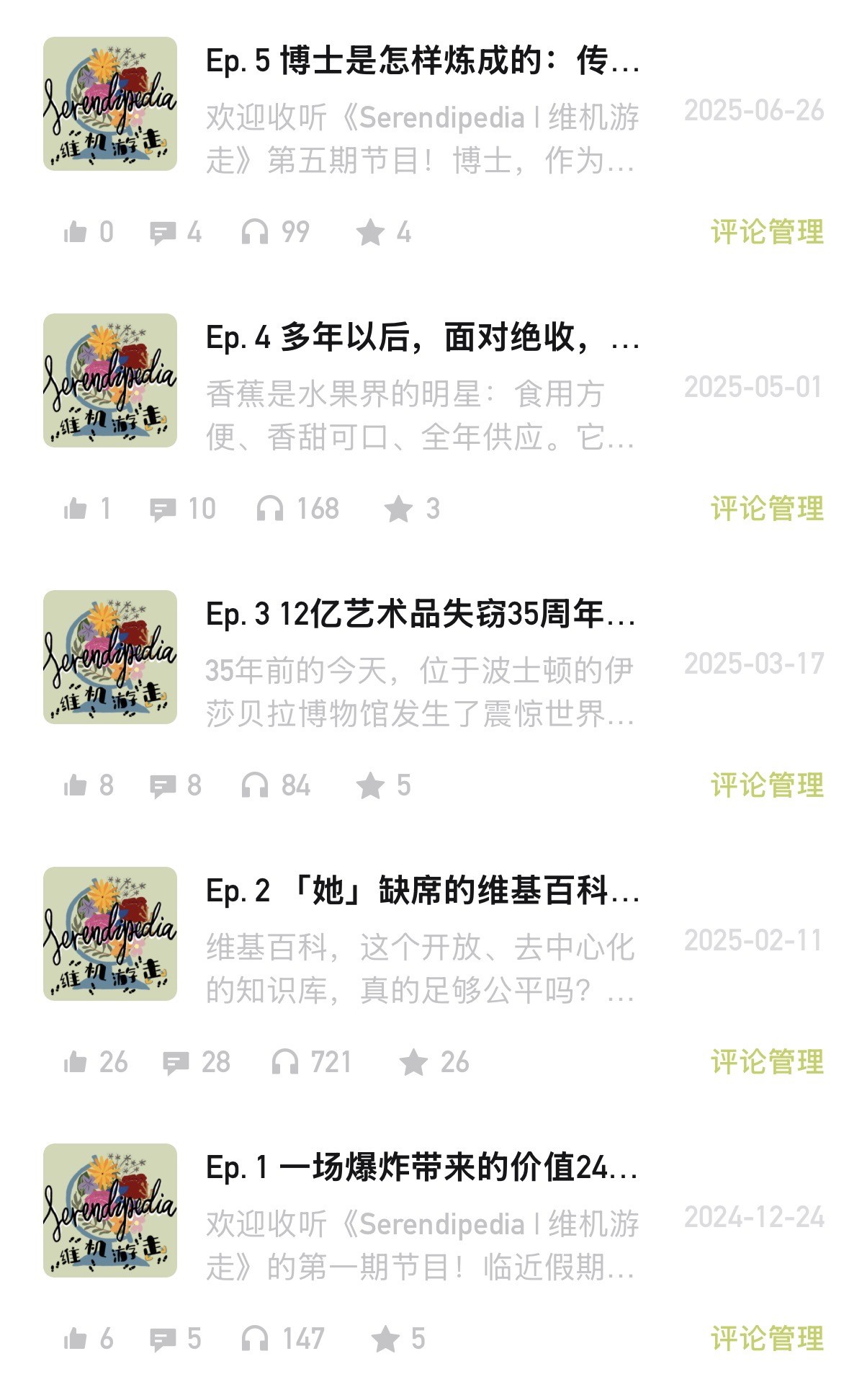Open episode Ep. 4 多年以后，面对绝收
The image size is (862, 1400).
click(x=422, y=338)
